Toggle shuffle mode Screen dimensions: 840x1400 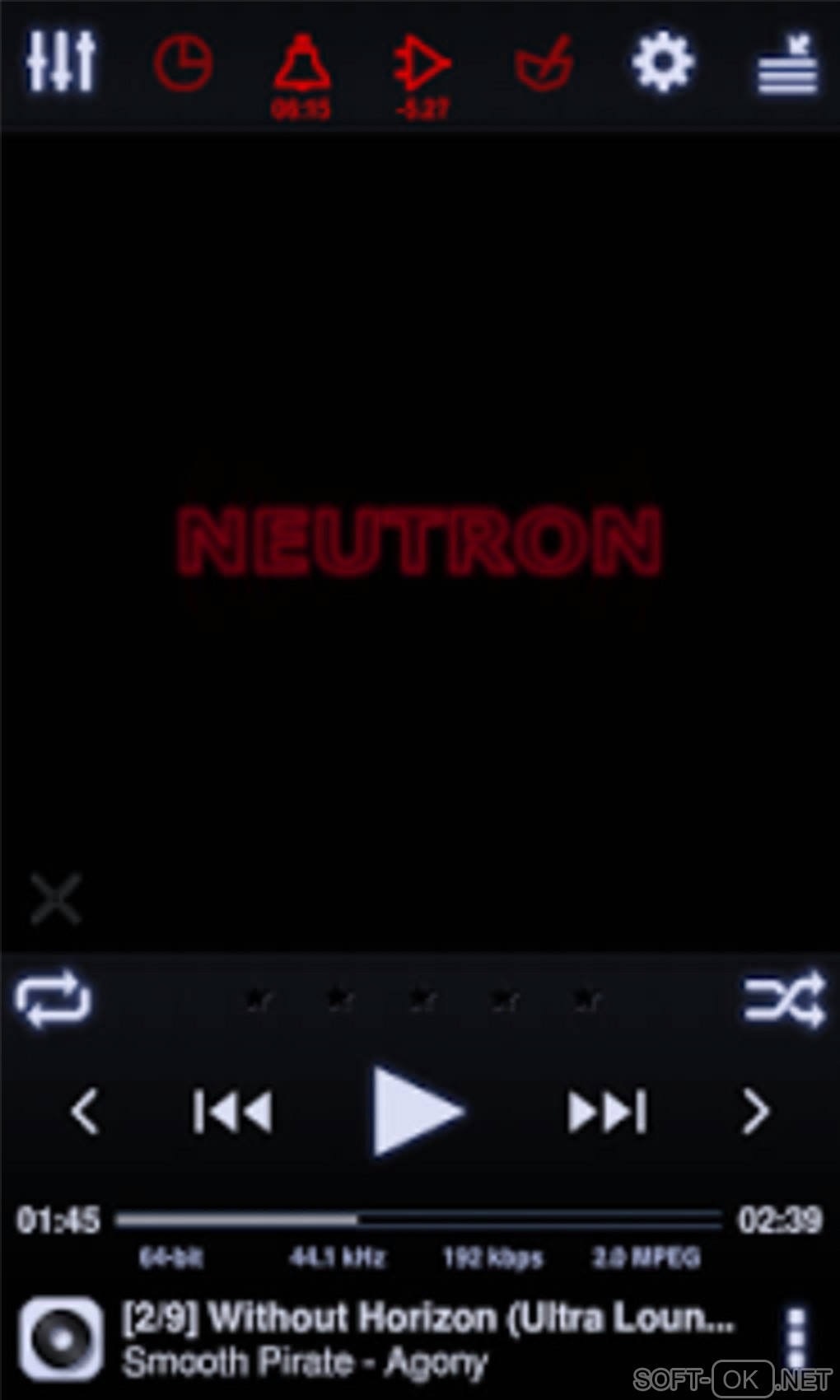784,999
